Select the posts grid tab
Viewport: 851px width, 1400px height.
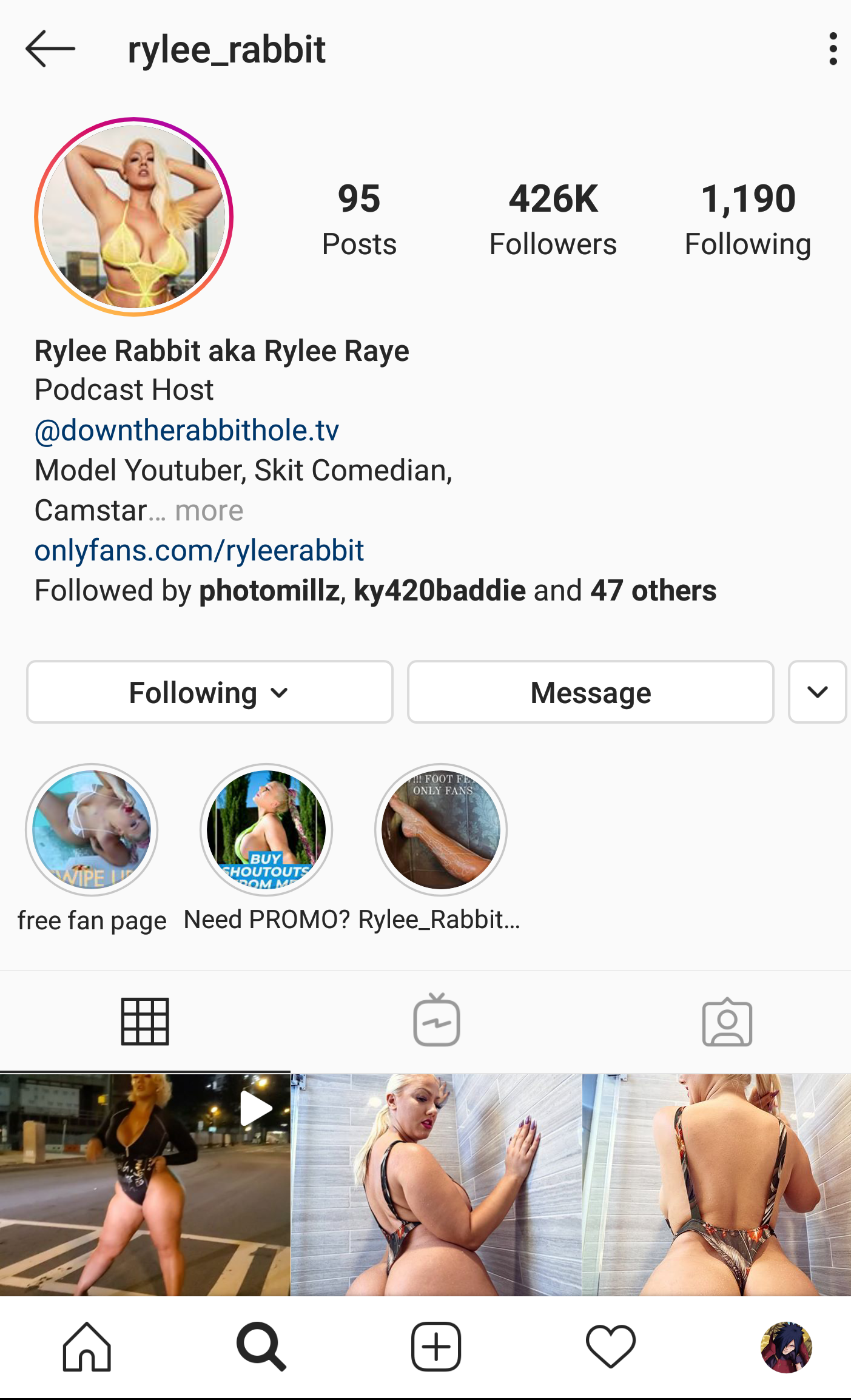pos(146,1022)
